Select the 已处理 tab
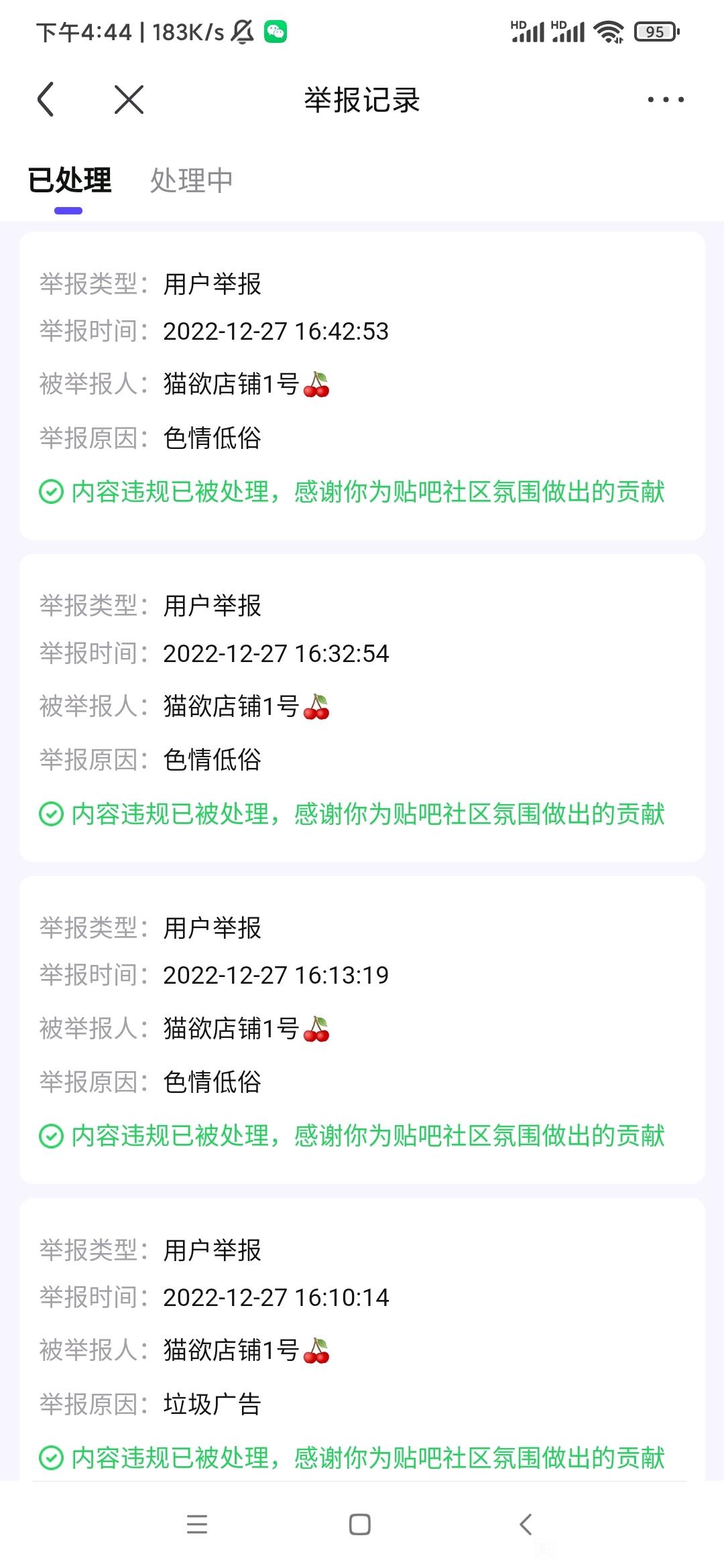The height and width of the screenshot is (1568, 724). (69, 180)
